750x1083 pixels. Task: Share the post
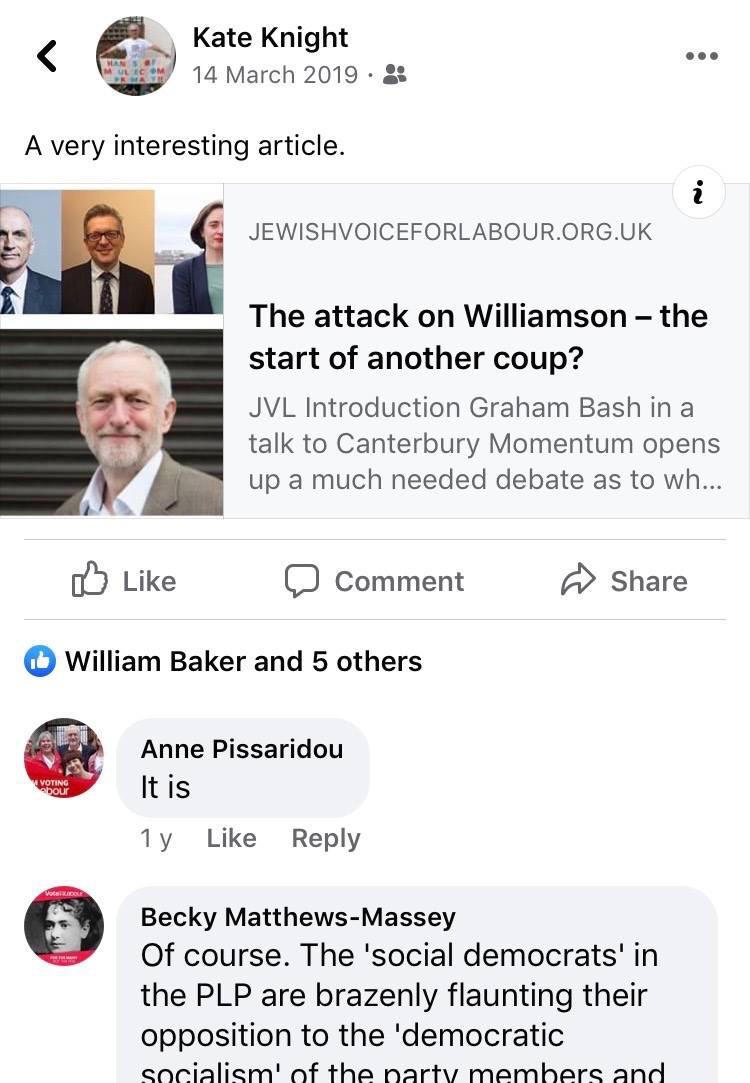(625, 581)
